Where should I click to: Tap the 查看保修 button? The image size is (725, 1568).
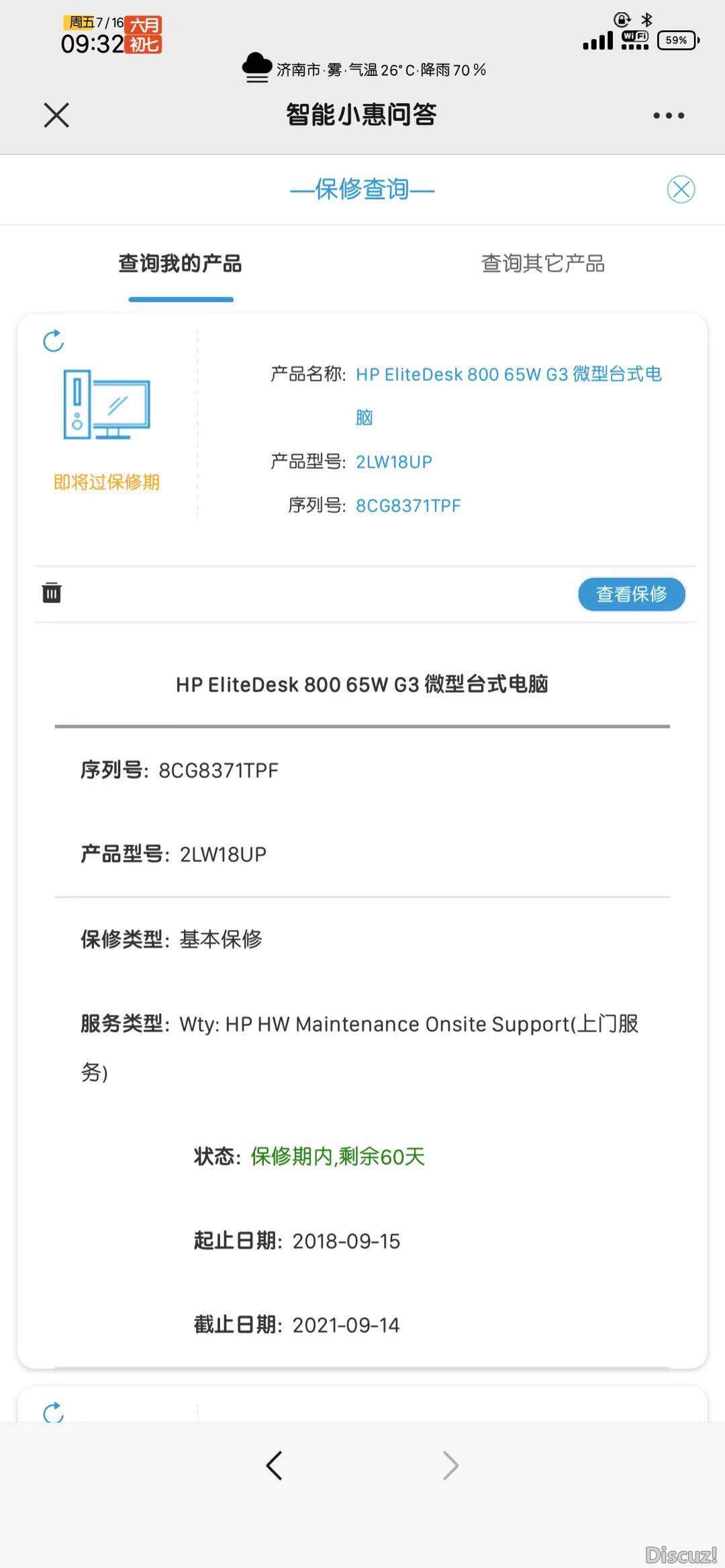[631, 594]
